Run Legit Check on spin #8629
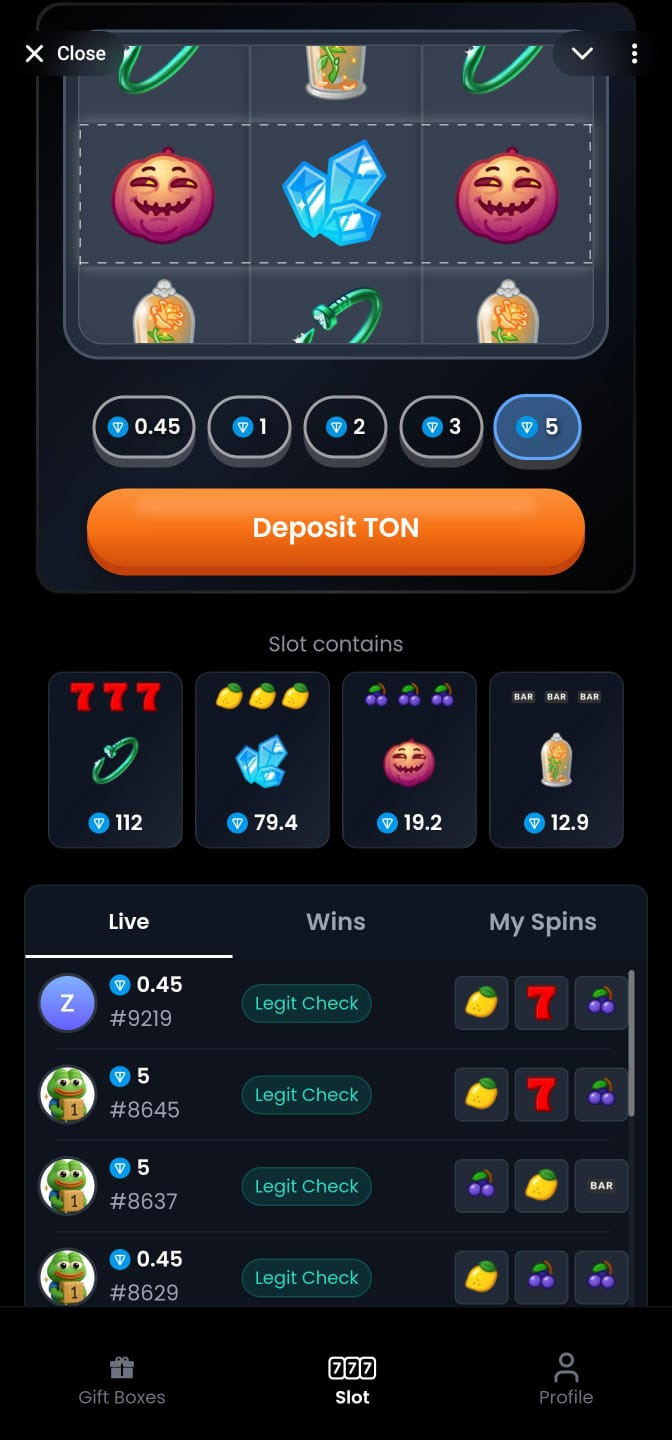This screenshot has height=1440, width=672. [306, 1278]
